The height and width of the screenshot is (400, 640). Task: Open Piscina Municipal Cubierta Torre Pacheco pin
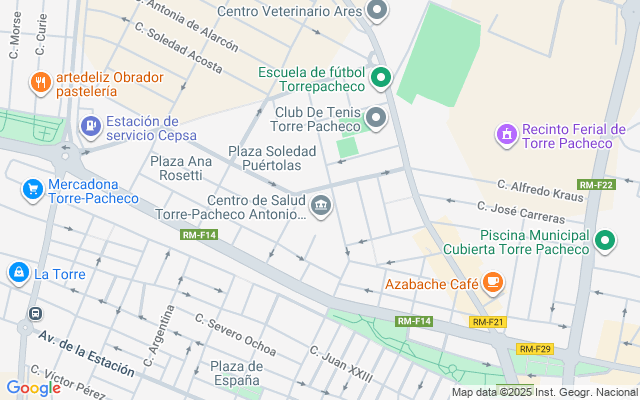pos(604,240)
